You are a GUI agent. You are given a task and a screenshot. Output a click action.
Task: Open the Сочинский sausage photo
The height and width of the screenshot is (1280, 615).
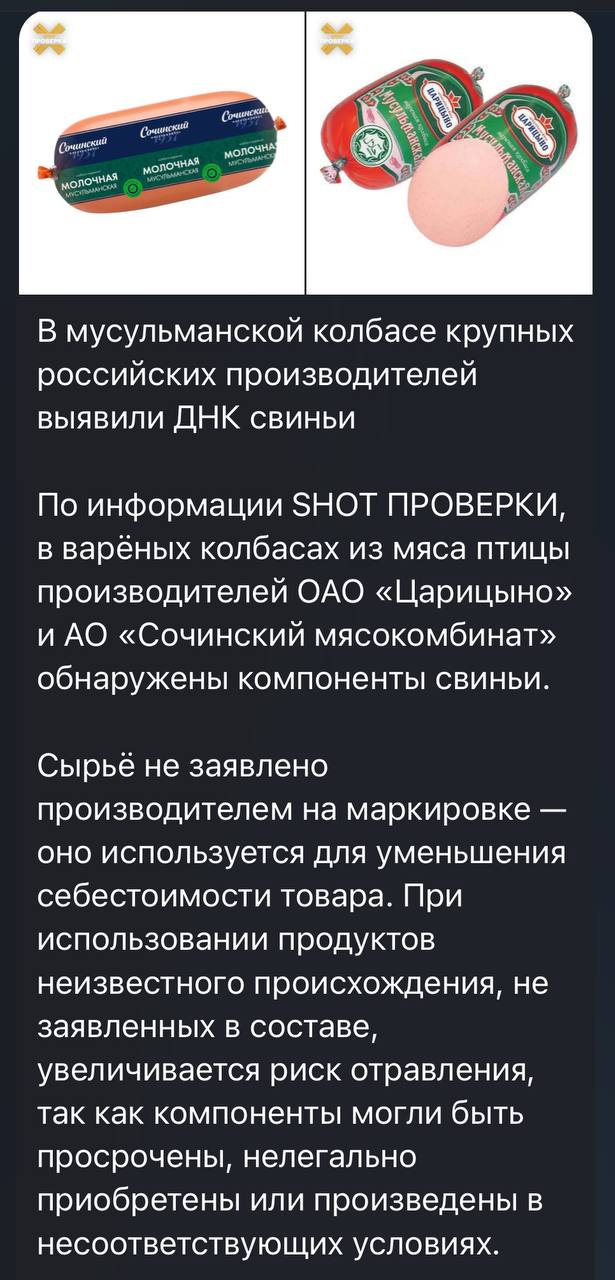[x=161, y=153]
